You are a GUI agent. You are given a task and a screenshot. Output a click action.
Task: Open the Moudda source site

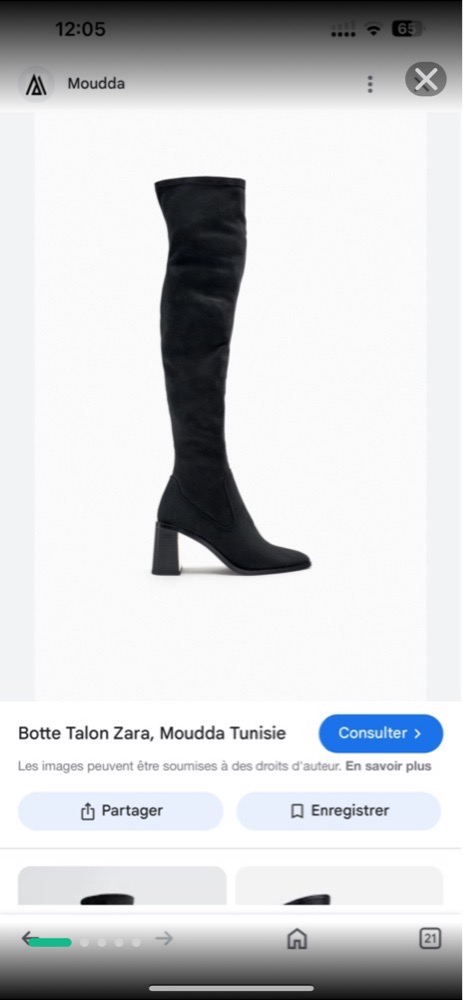click(73, 84)
